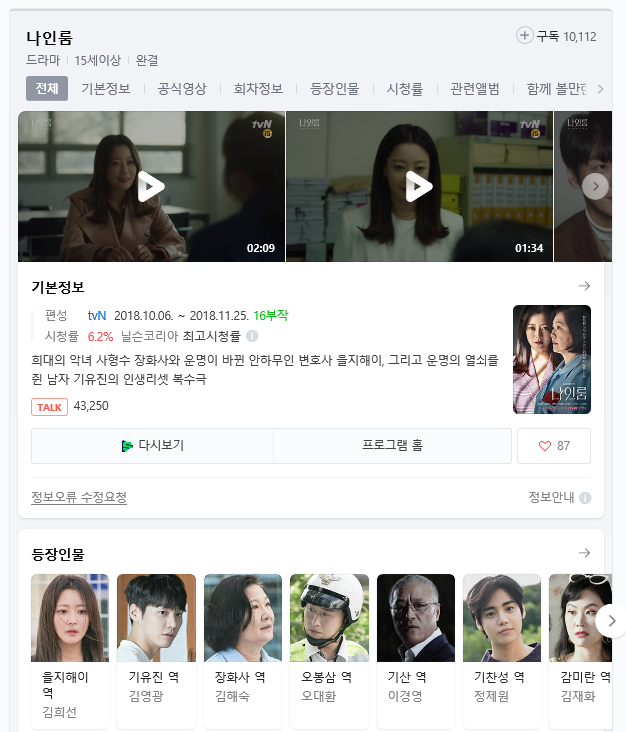
Task: Open the 기본정보 section arrow
Action: point(585,286)
